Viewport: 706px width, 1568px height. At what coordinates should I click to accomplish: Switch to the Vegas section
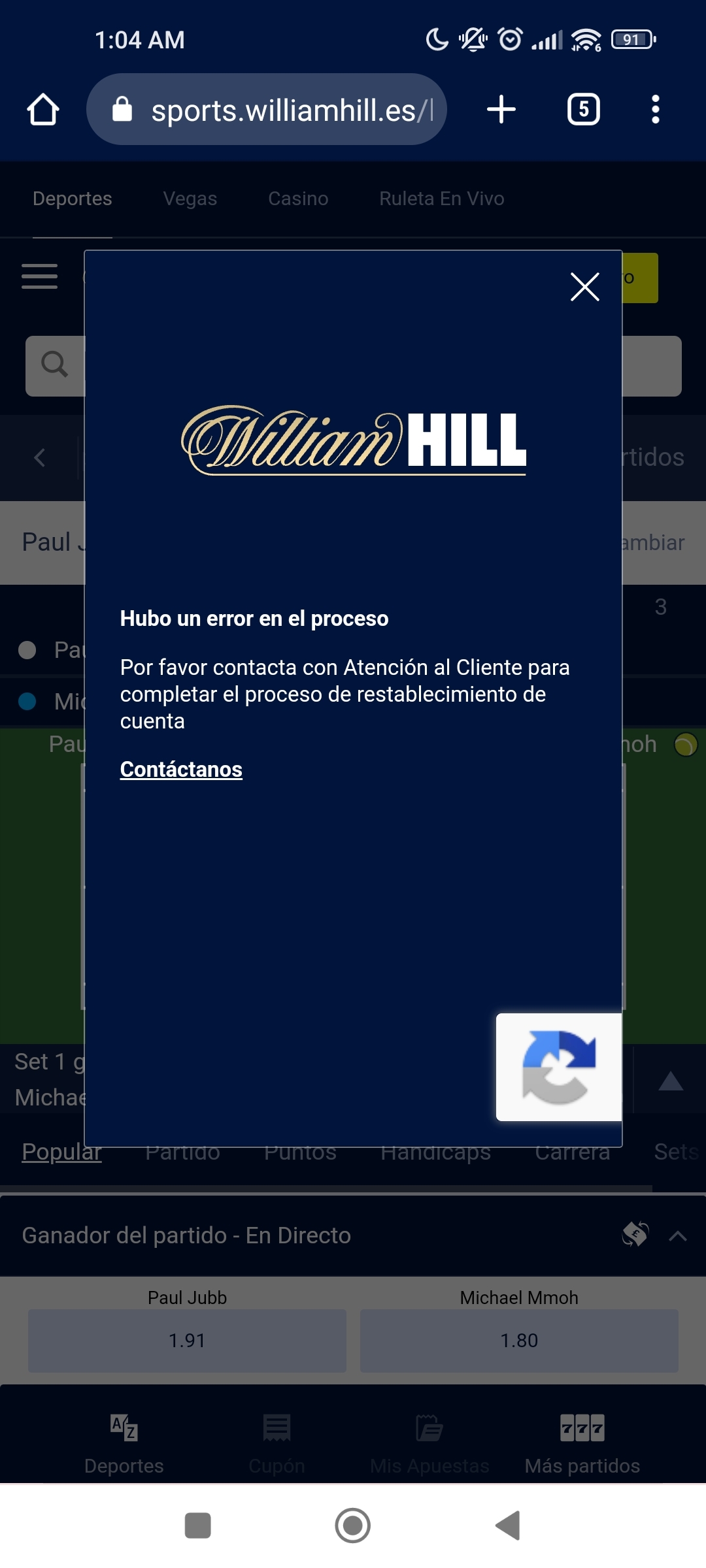click(x=190, y=199)
